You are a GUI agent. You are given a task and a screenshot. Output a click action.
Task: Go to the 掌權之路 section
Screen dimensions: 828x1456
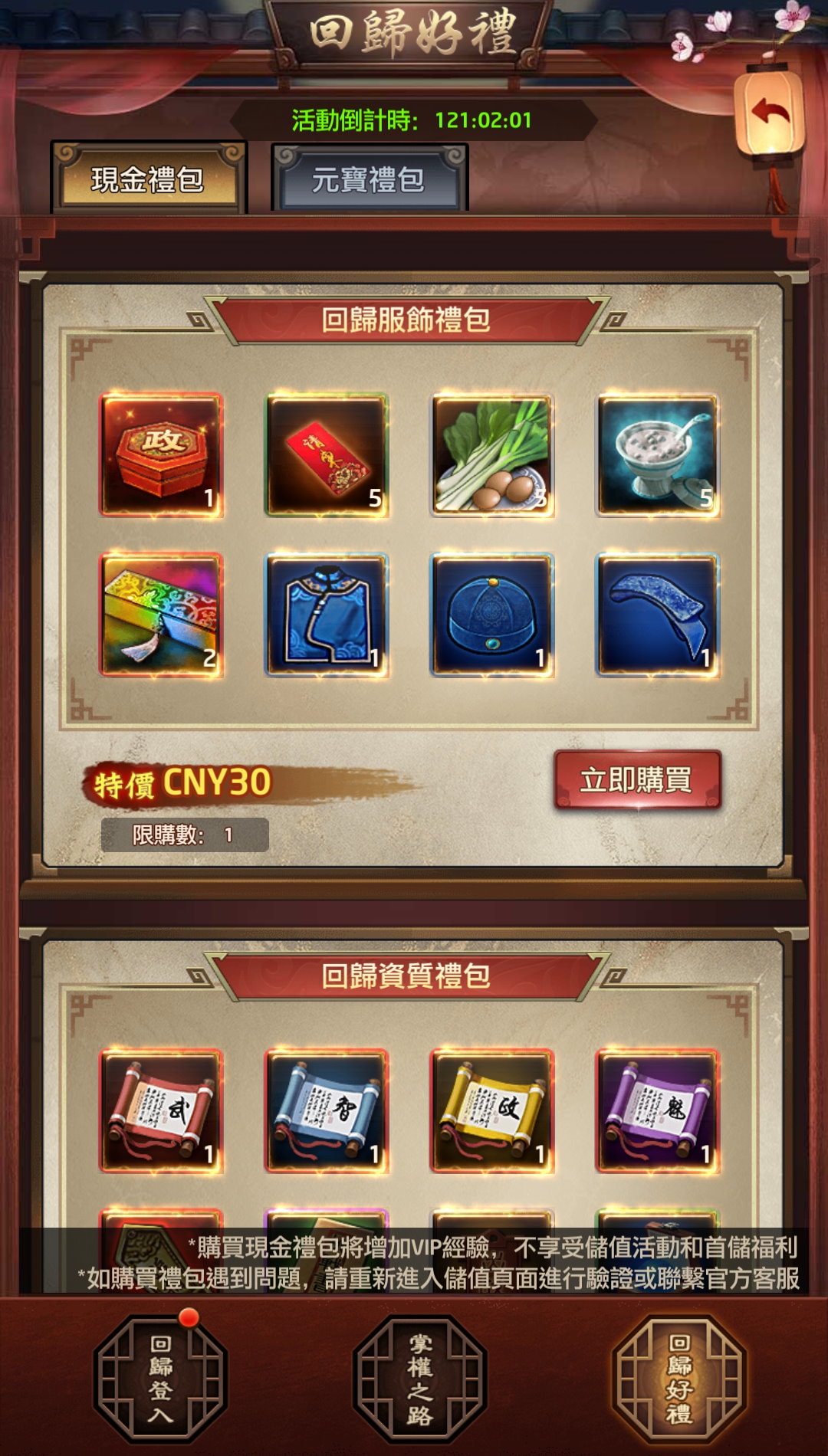click(419, 1377)
